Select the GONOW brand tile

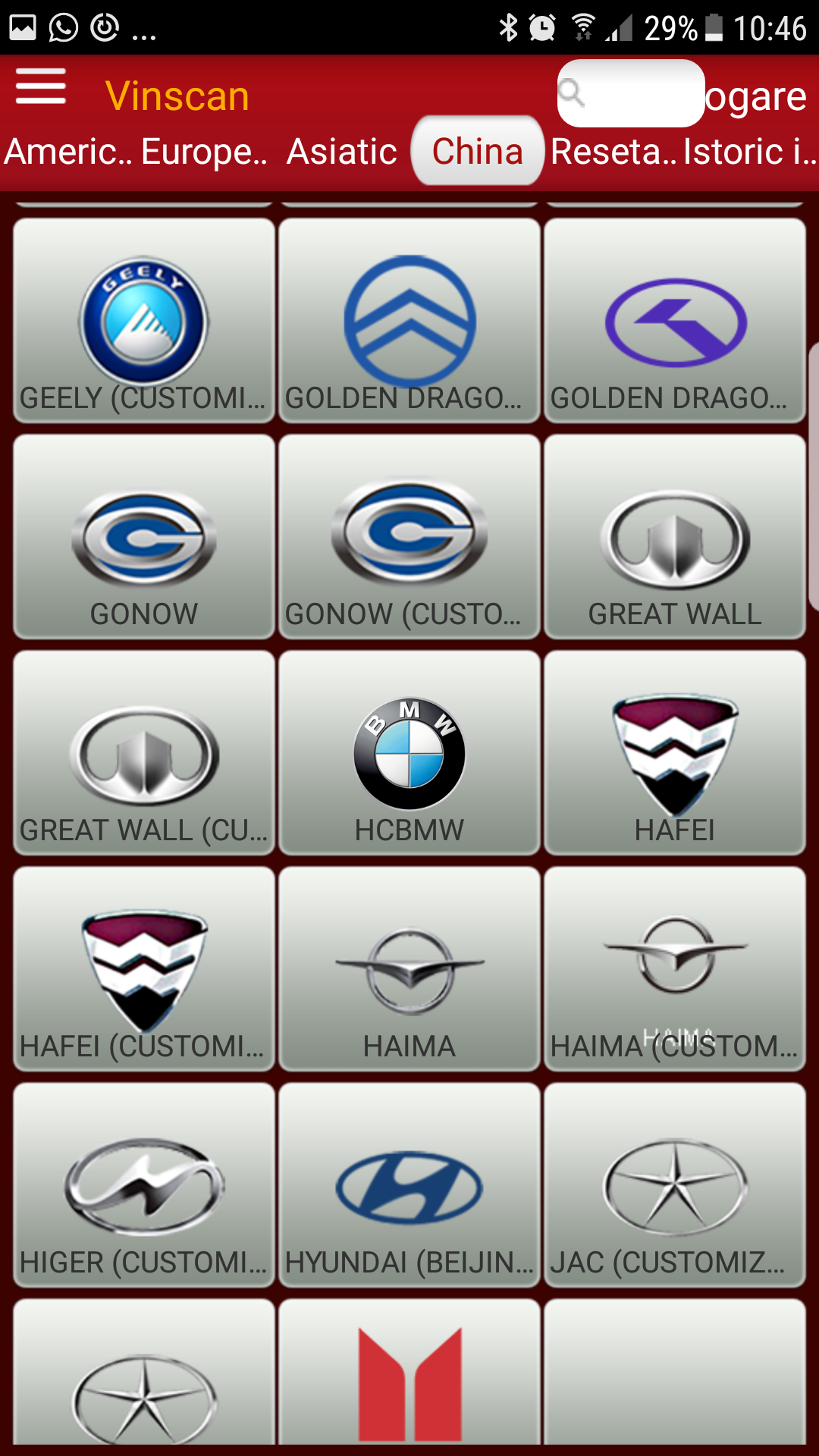(144, 536)
